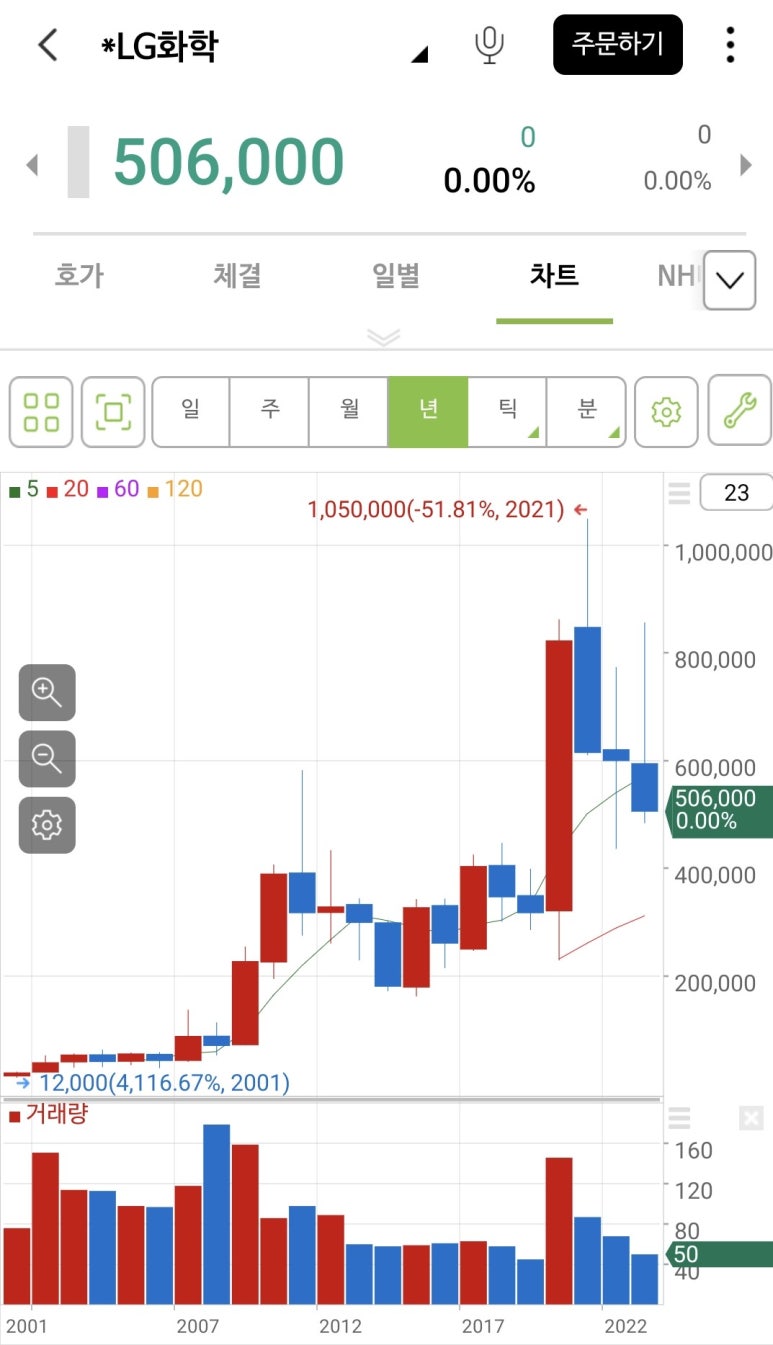773x1345 pixels.
Task: Switch to the 호가 tab
Action: click(x=79, y=276)
